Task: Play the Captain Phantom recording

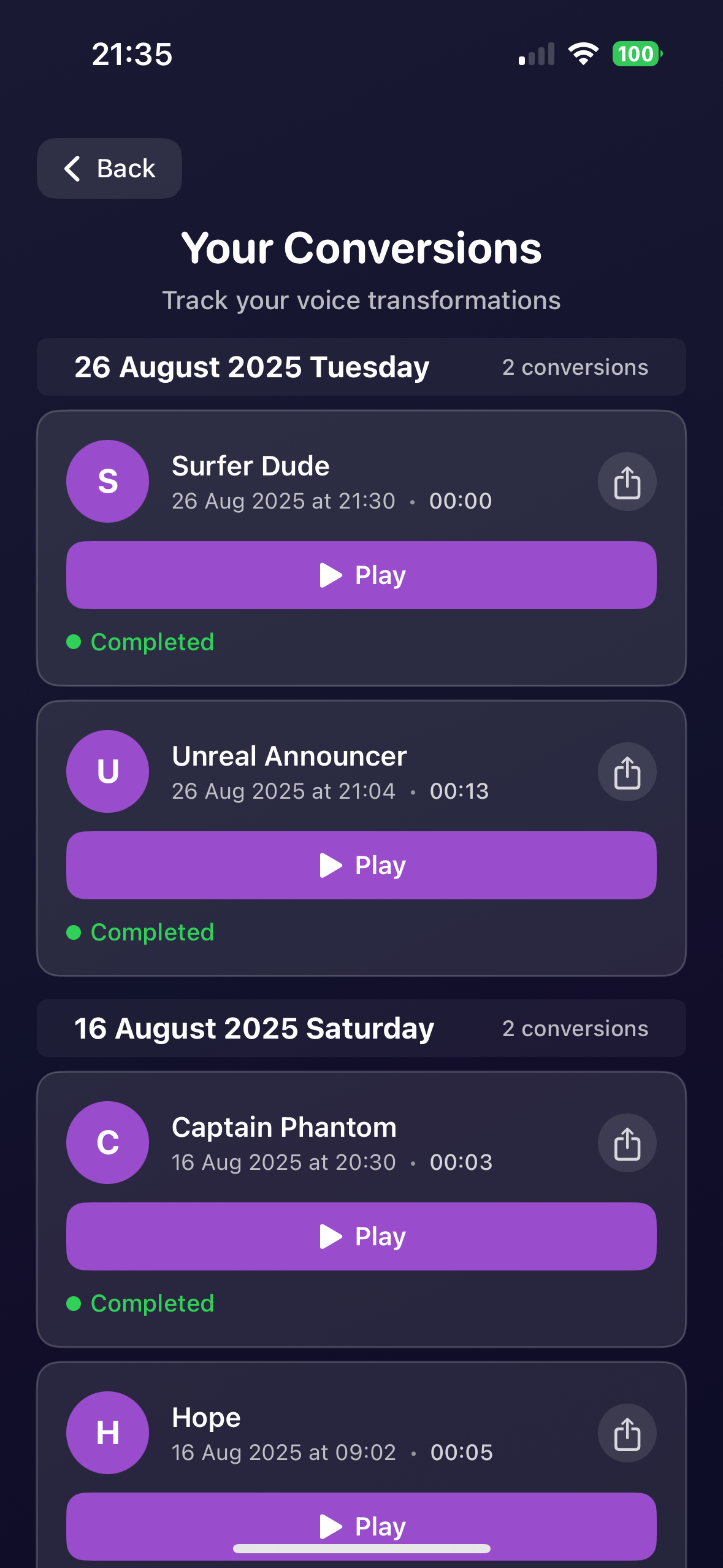Action: 361,1236
